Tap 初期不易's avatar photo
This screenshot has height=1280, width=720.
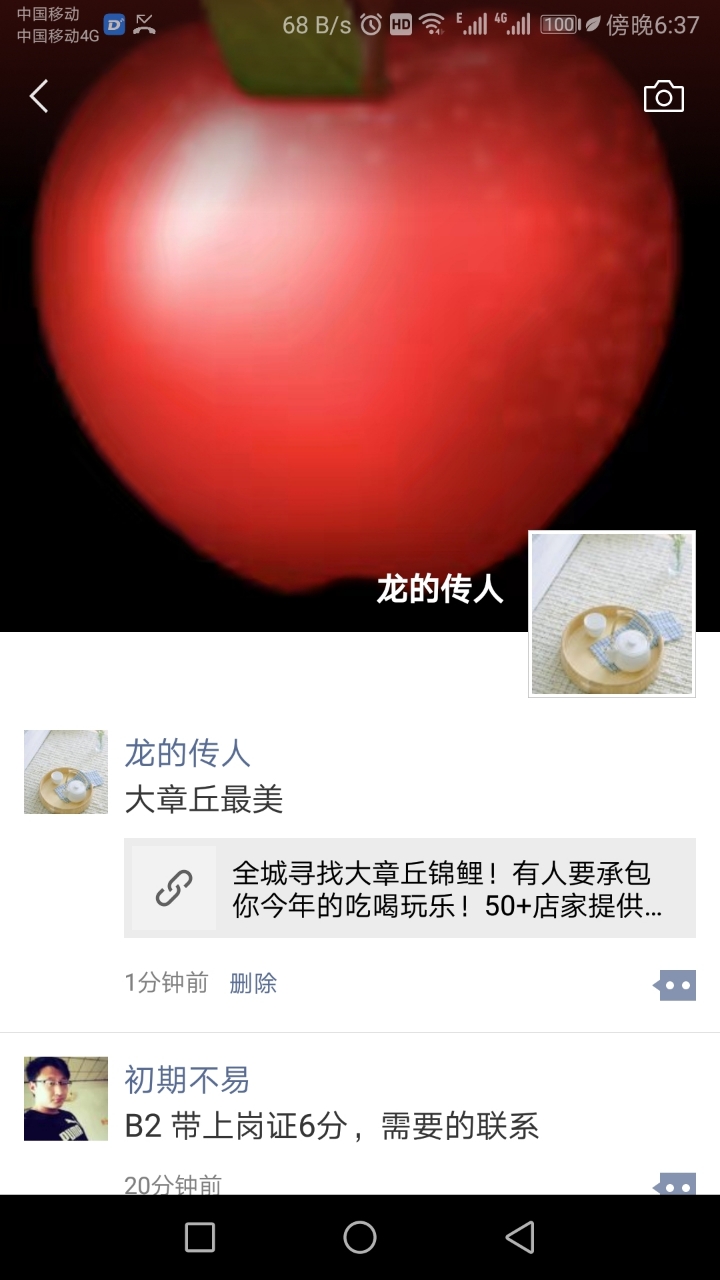[x=66, y=1098]
